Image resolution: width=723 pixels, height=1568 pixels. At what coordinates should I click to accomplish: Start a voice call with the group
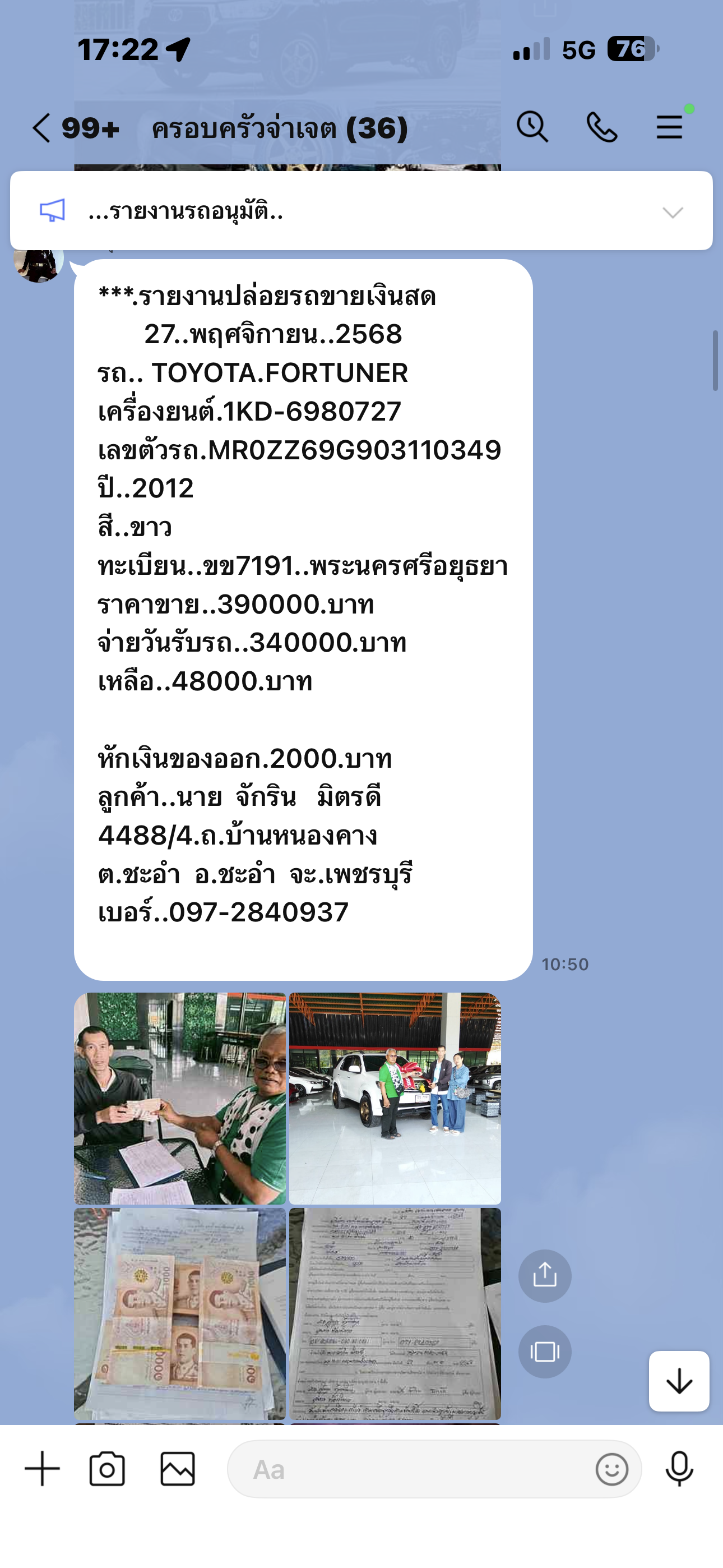click(601, 127)
